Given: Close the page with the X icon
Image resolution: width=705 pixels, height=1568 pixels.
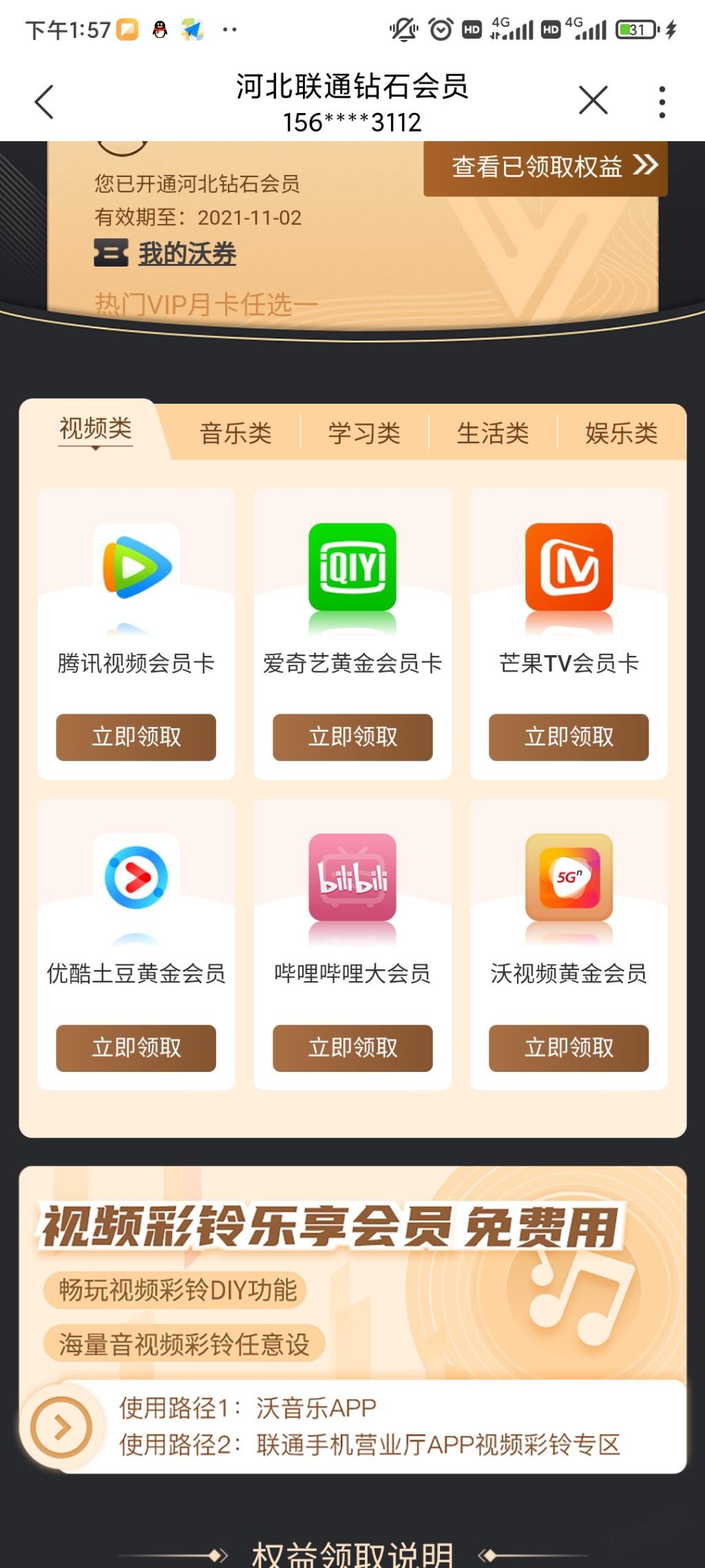Looking at the screenshot, I should [x=593, y=101].
